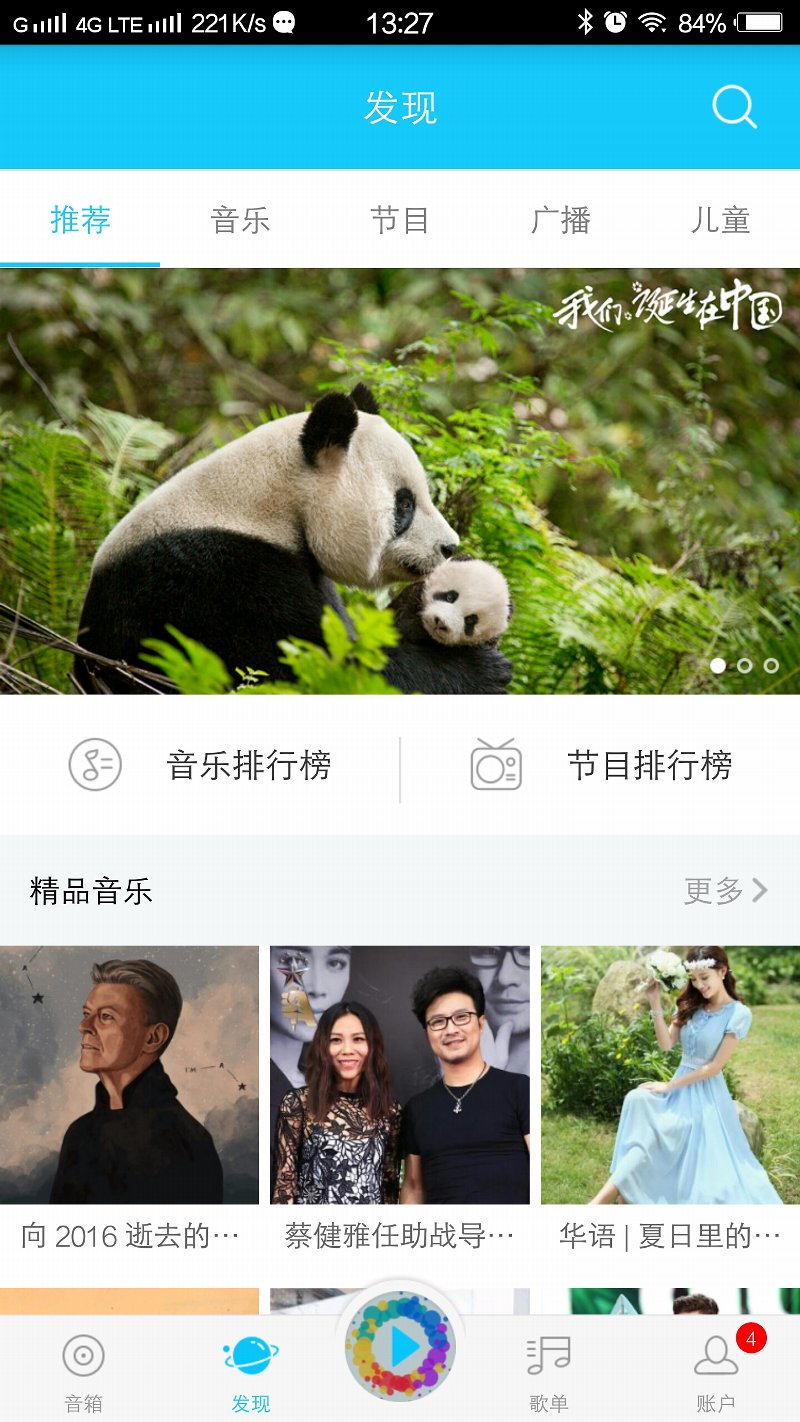Viewport: 800px width, 1422px height.
Task: Open 音乐排行榜 music chart
Action: tap(200, 766)
